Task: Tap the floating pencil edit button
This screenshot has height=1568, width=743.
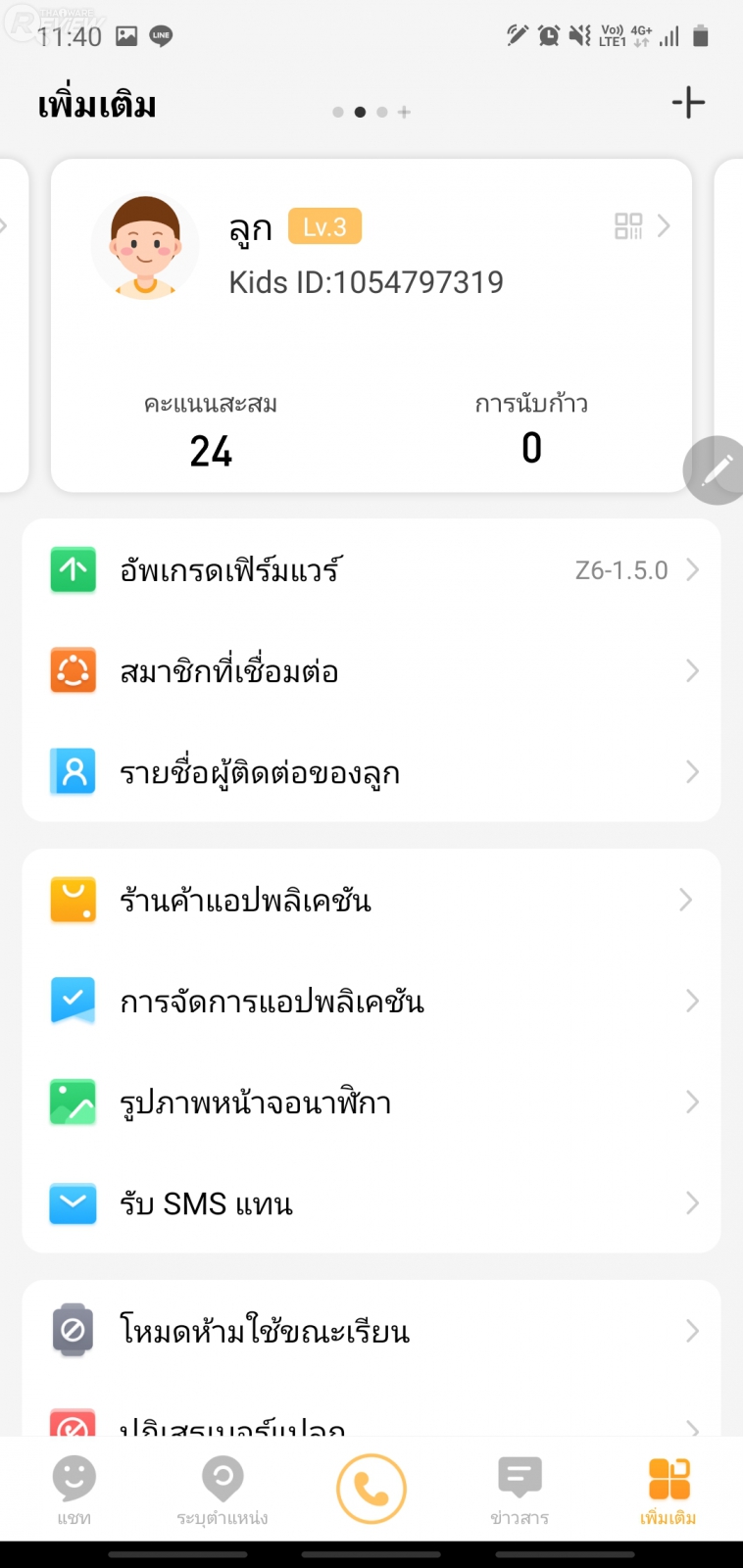Action: [716, 470]
